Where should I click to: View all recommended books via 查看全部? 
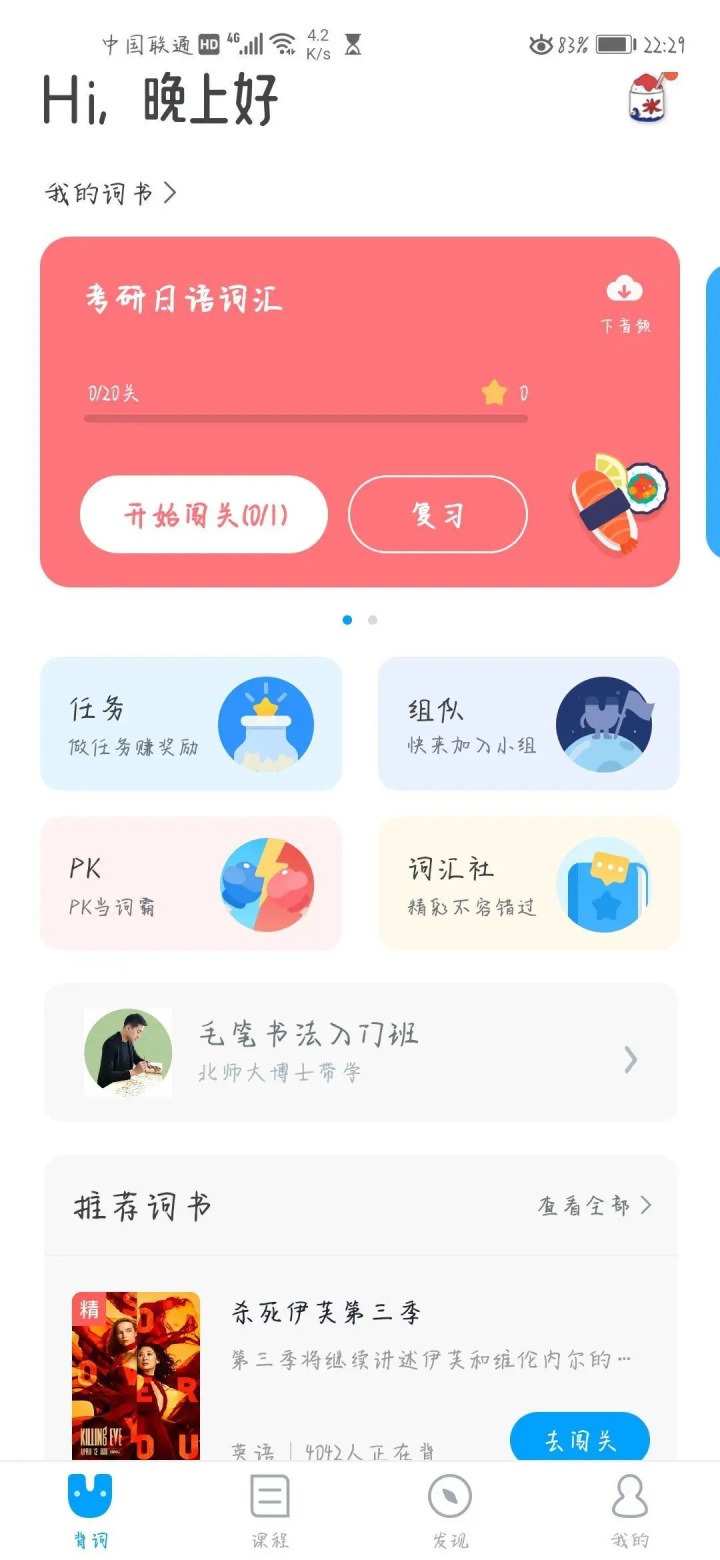(x=594, y=1206)
